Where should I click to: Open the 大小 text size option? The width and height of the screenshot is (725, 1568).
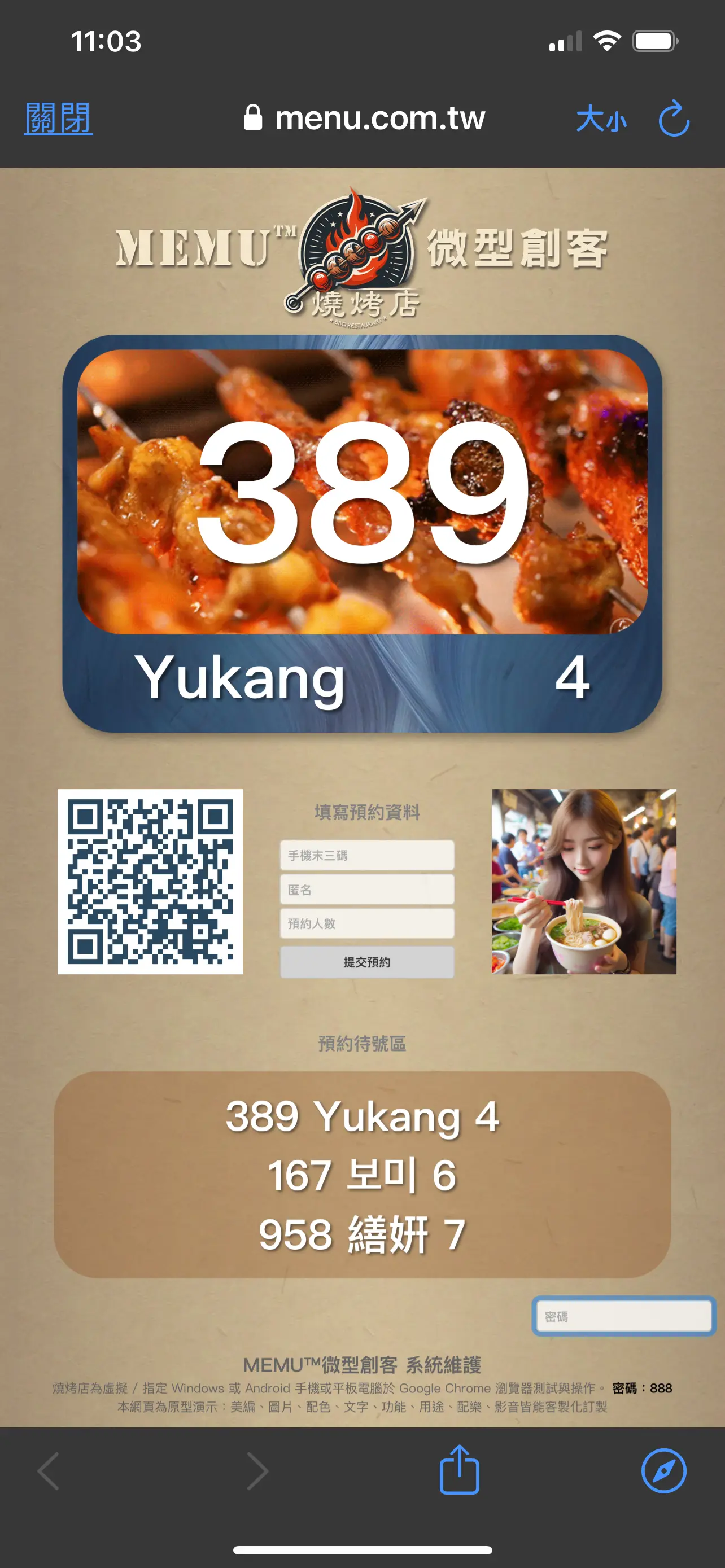[601, 118]
